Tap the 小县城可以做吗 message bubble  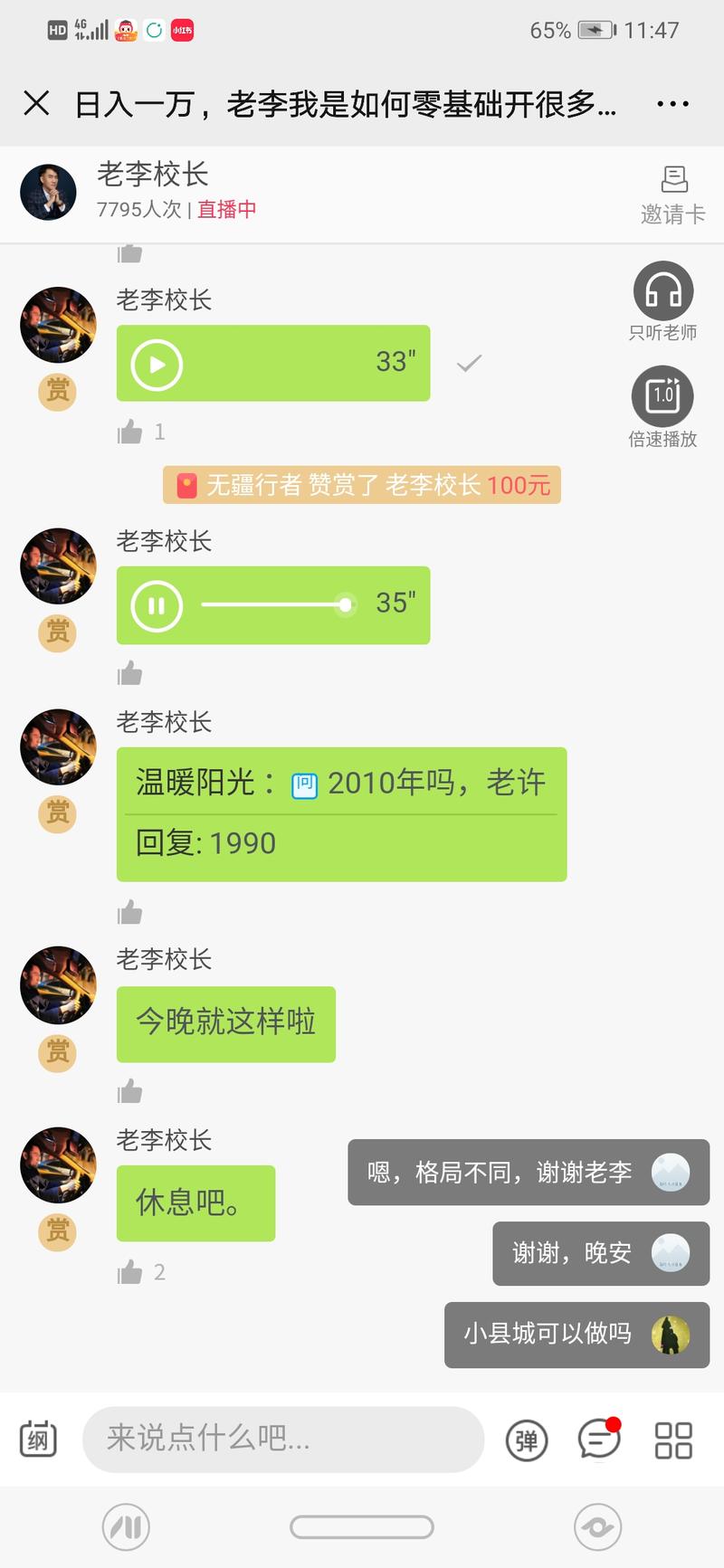tap(575, 1335)
